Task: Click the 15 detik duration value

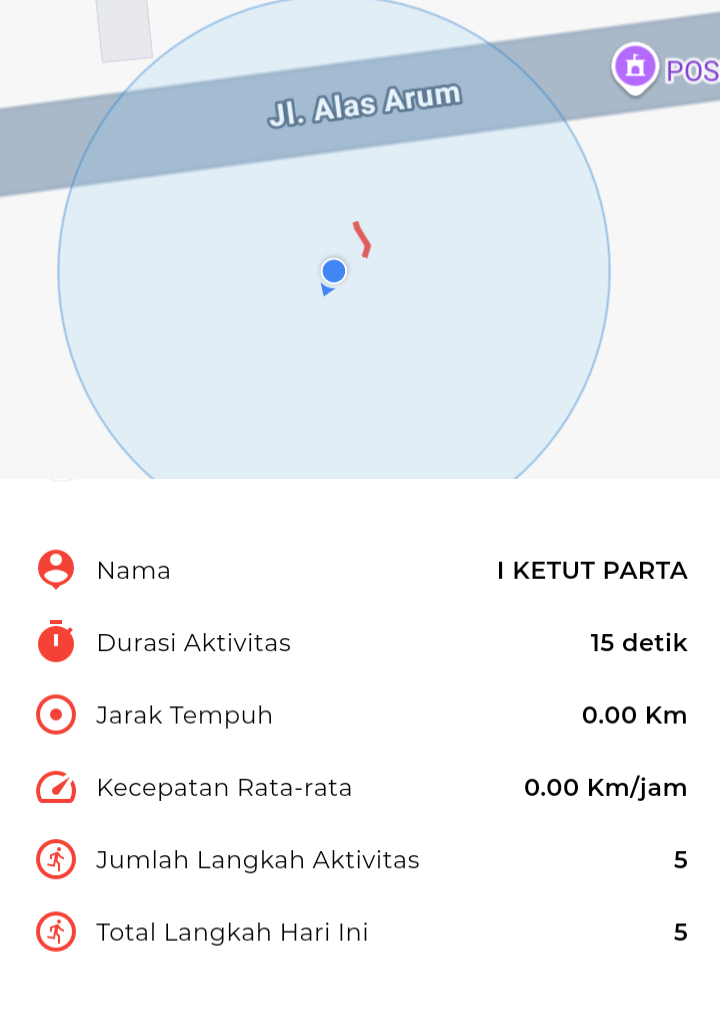Action: tap(639, 642)
